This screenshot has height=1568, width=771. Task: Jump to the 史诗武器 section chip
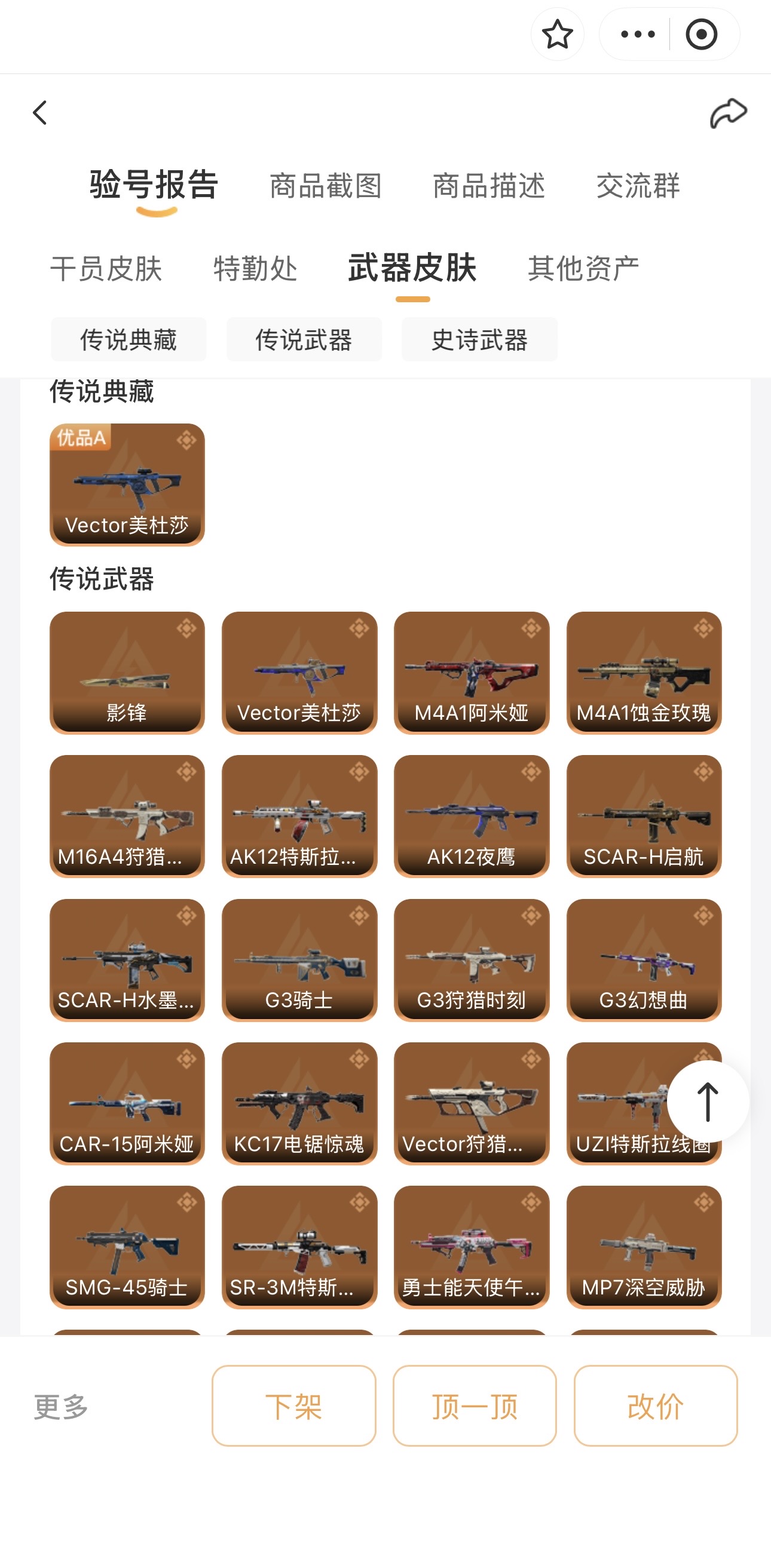pos(479,340)
